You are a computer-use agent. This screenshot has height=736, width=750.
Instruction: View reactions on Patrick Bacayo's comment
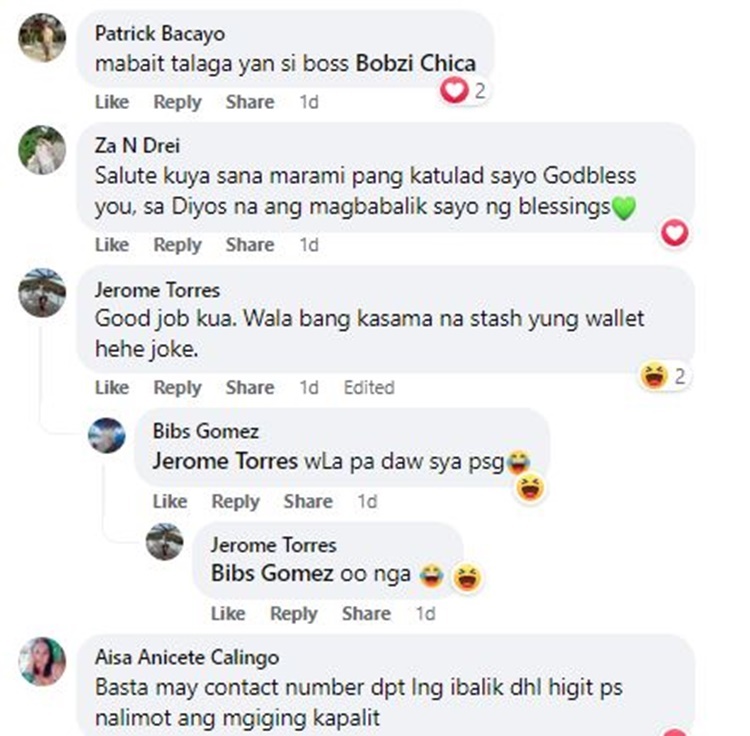click(464, 91)
